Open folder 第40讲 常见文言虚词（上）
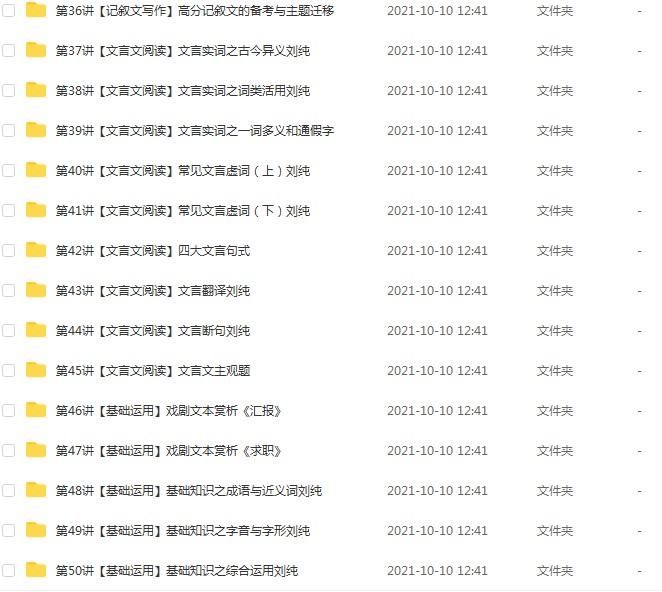Screen dimensions: 662x592 pos(182,171)
